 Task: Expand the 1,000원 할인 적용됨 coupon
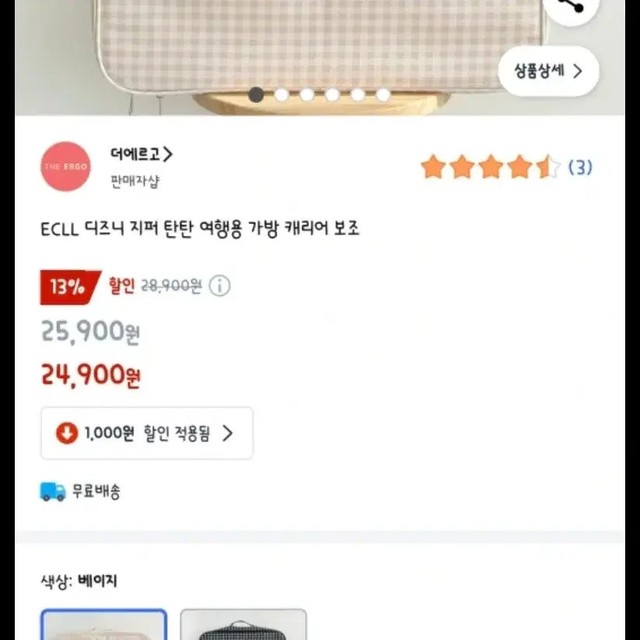(x=147, y=433)
